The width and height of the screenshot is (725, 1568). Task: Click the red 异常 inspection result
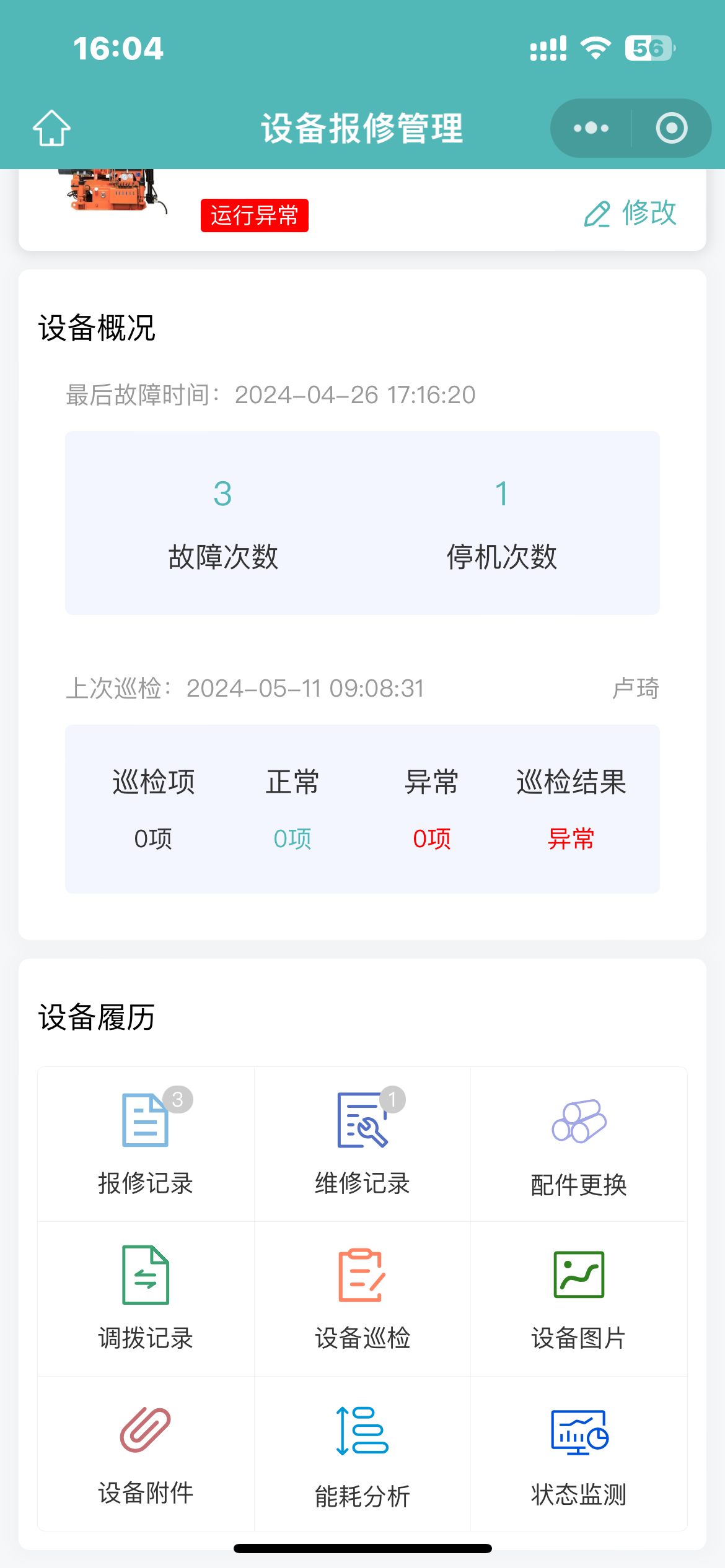571,839
